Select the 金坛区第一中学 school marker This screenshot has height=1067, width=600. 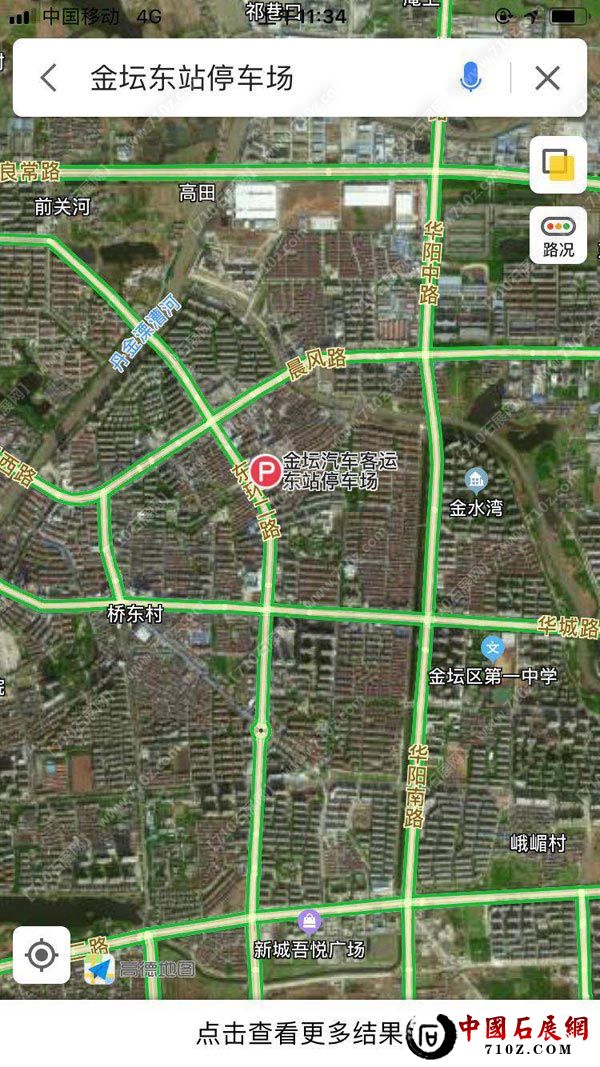coord(492,648)
